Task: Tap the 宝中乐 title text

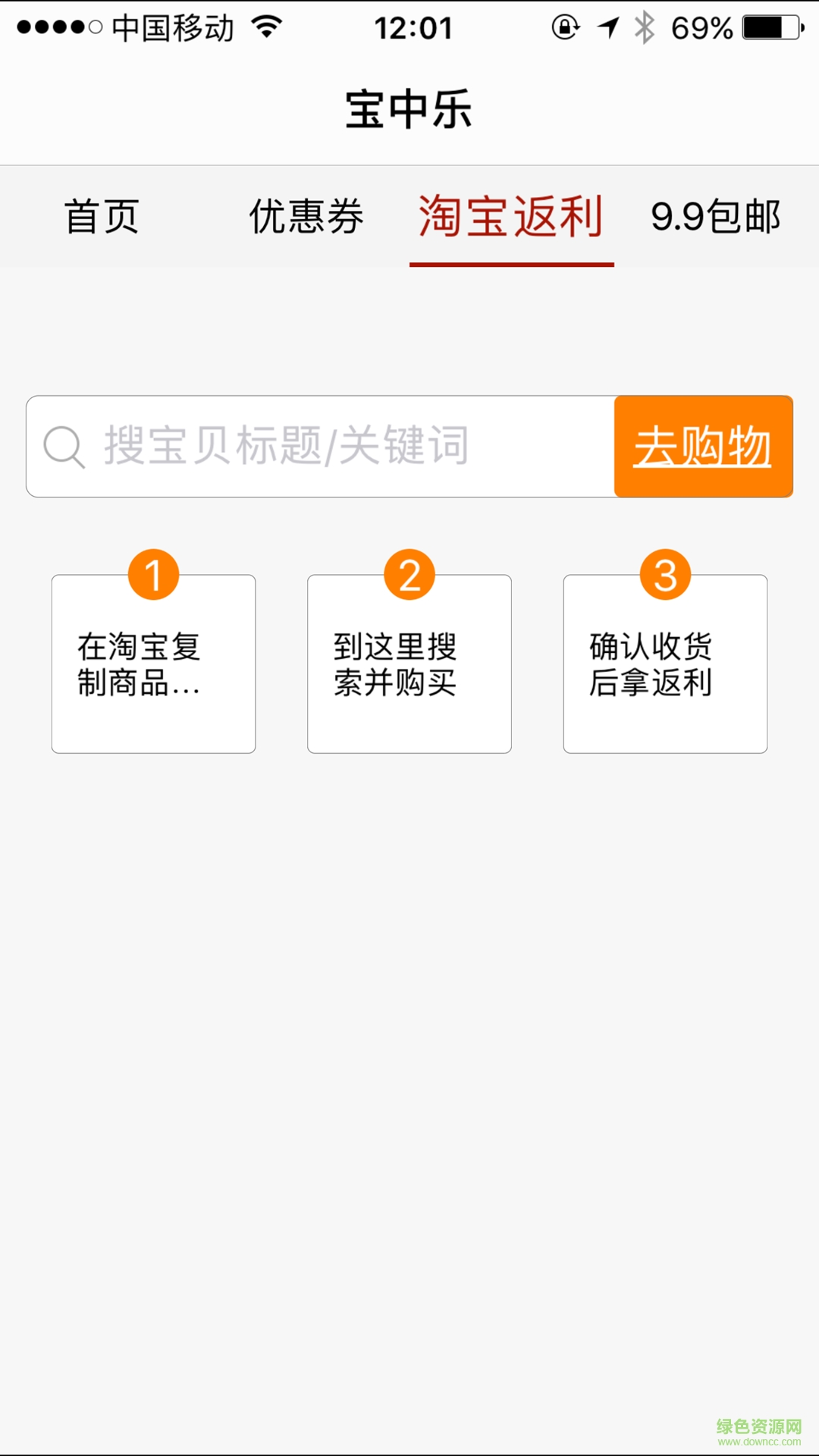Action: (409, 108)
